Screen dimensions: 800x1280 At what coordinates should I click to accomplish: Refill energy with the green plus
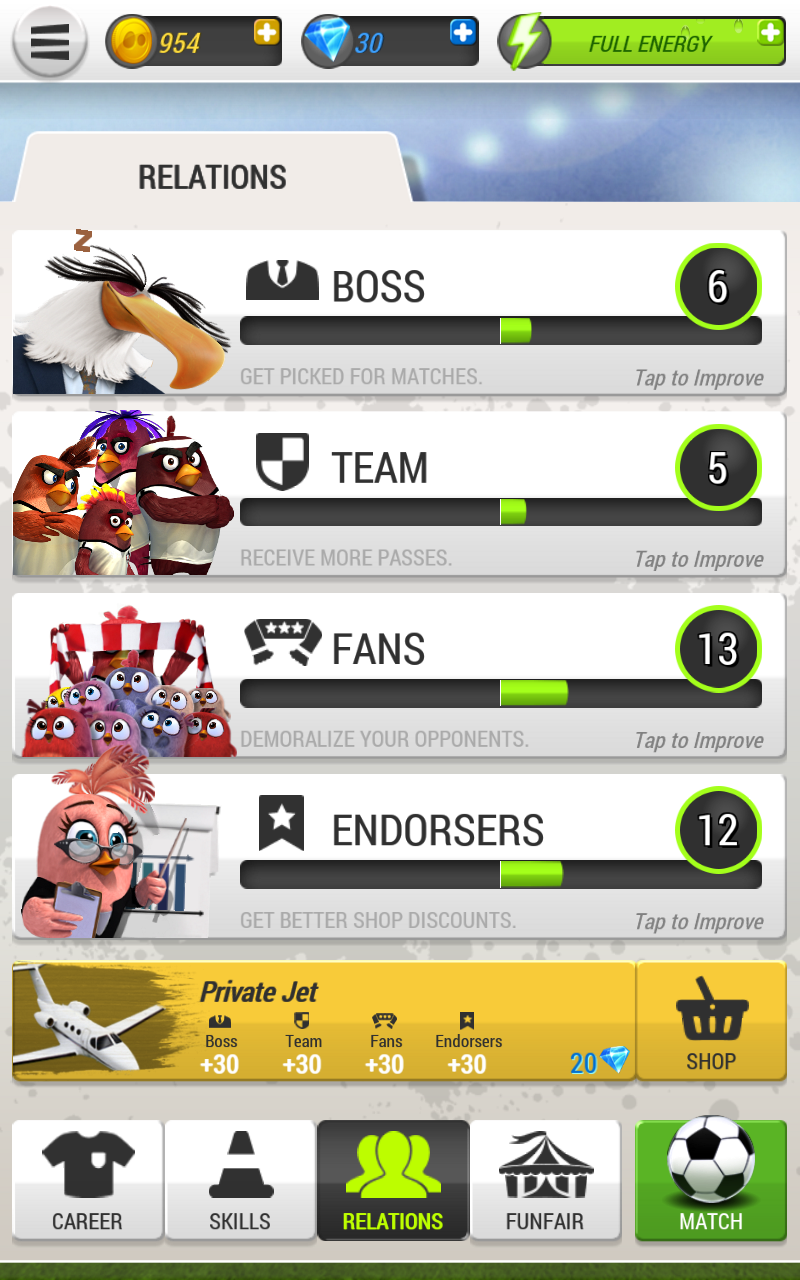point(769,33)
